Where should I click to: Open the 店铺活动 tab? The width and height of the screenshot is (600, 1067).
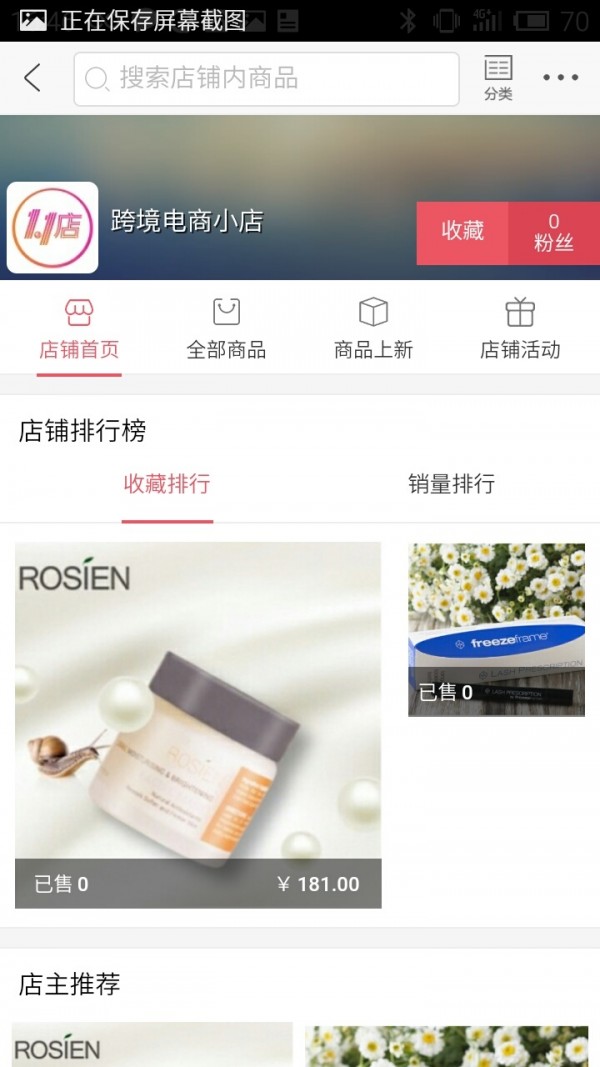520,329
